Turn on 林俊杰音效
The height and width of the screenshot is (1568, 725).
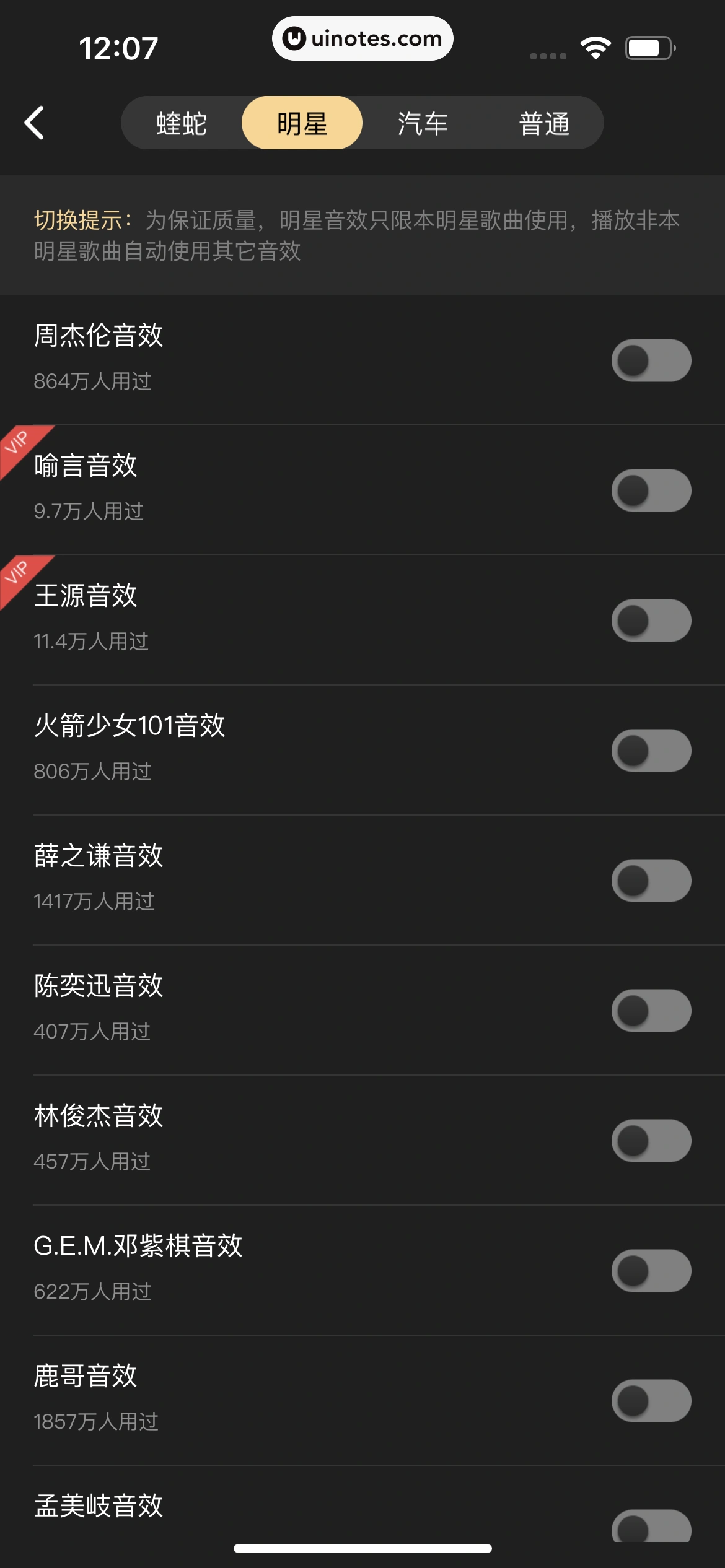tap(651, 1140)
